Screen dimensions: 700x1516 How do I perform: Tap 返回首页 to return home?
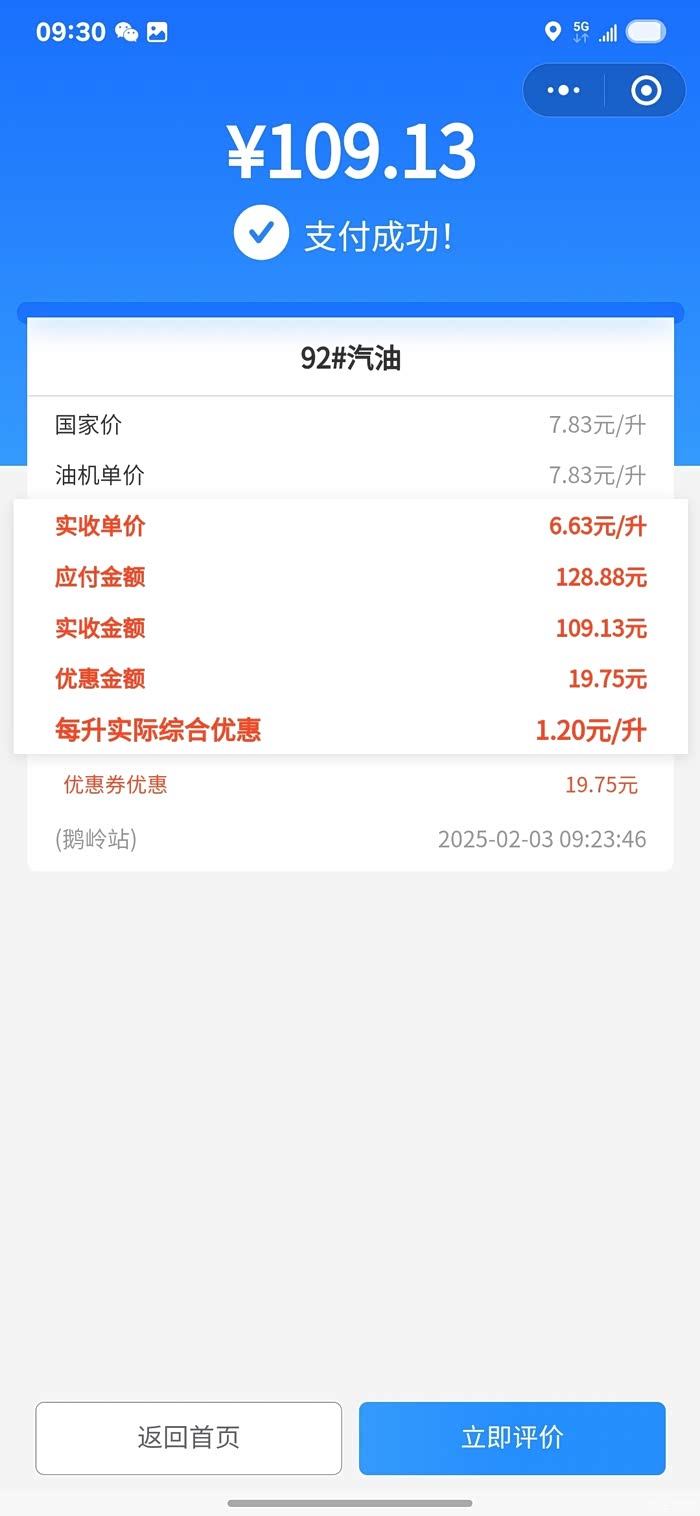[x=189, y=1438]
